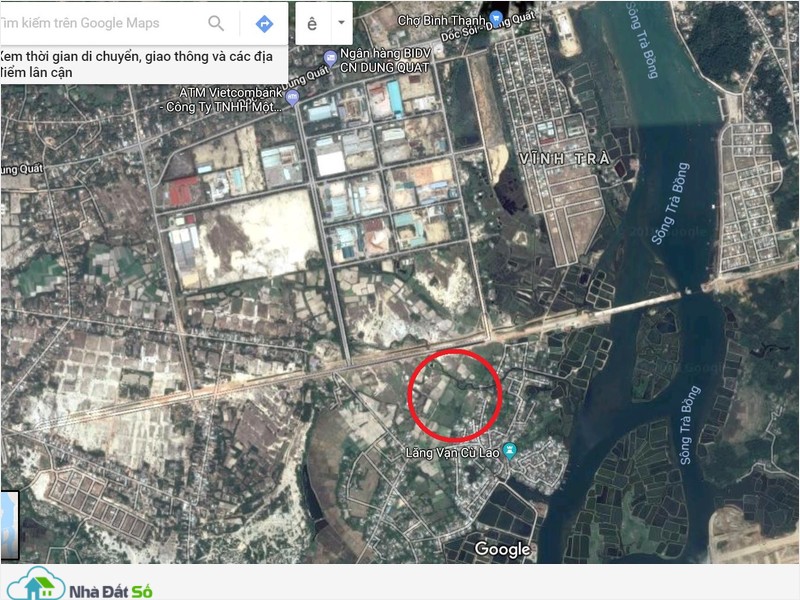The height and width of the screenshot is (600, 800).
Task: Open the Ngân hàng BIDV CN Dung Quất marker
Action: pos(331,57)
